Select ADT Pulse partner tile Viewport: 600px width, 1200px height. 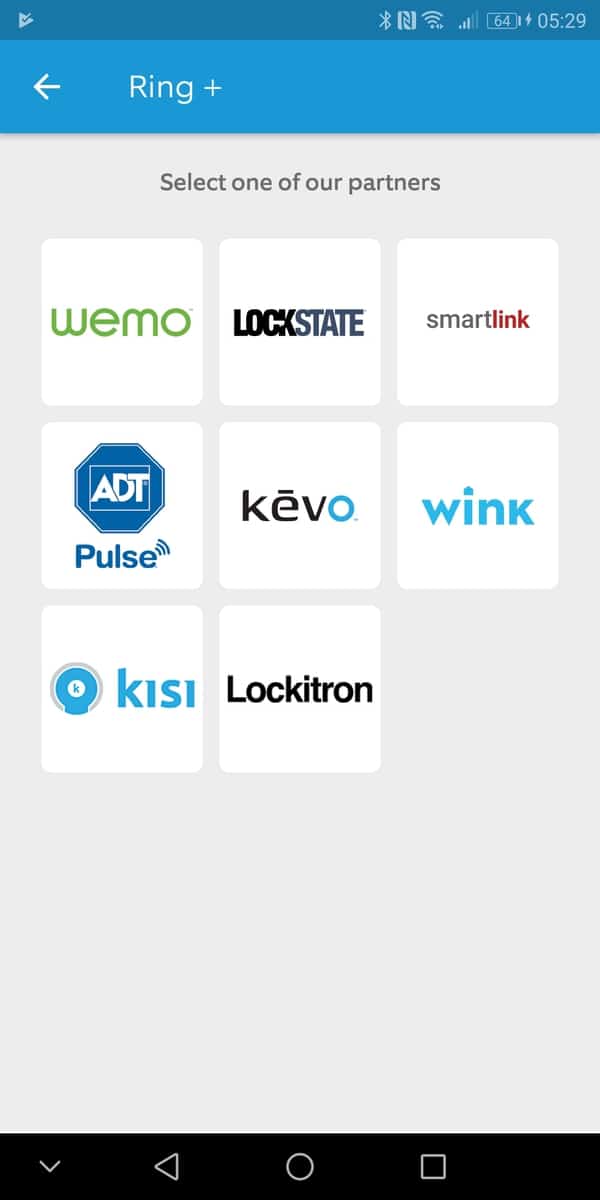pyautogui.click(x=122, y=506)
